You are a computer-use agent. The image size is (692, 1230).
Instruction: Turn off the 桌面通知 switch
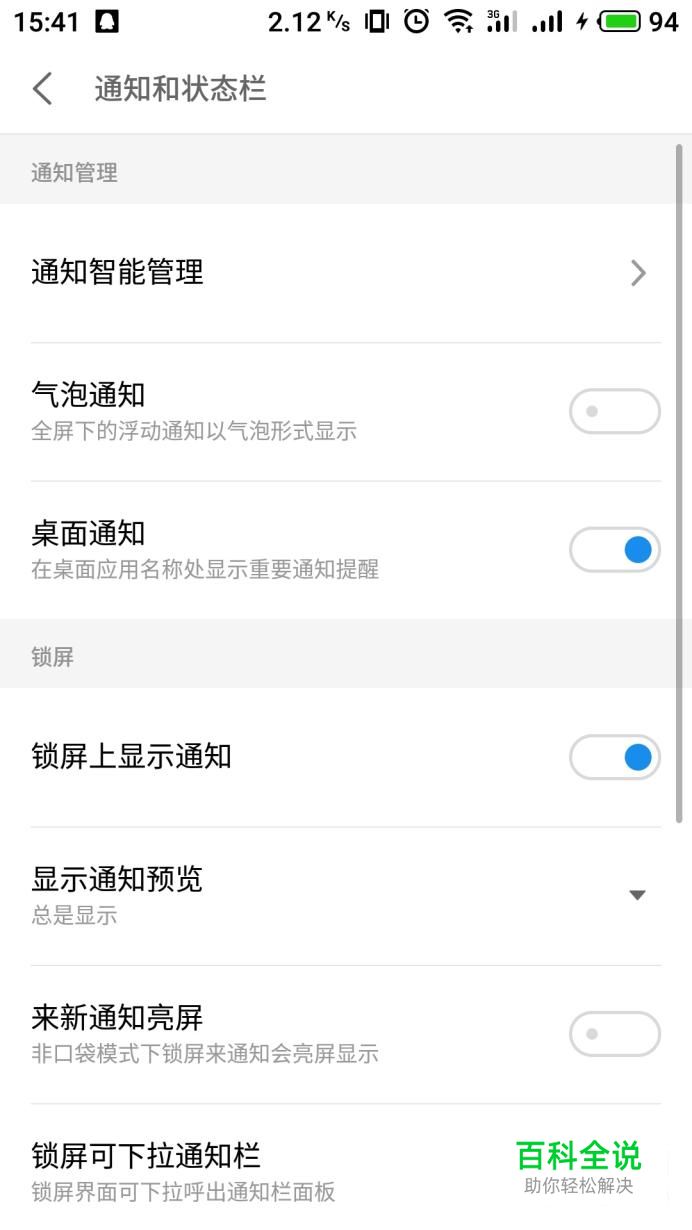tap(614, 550)
